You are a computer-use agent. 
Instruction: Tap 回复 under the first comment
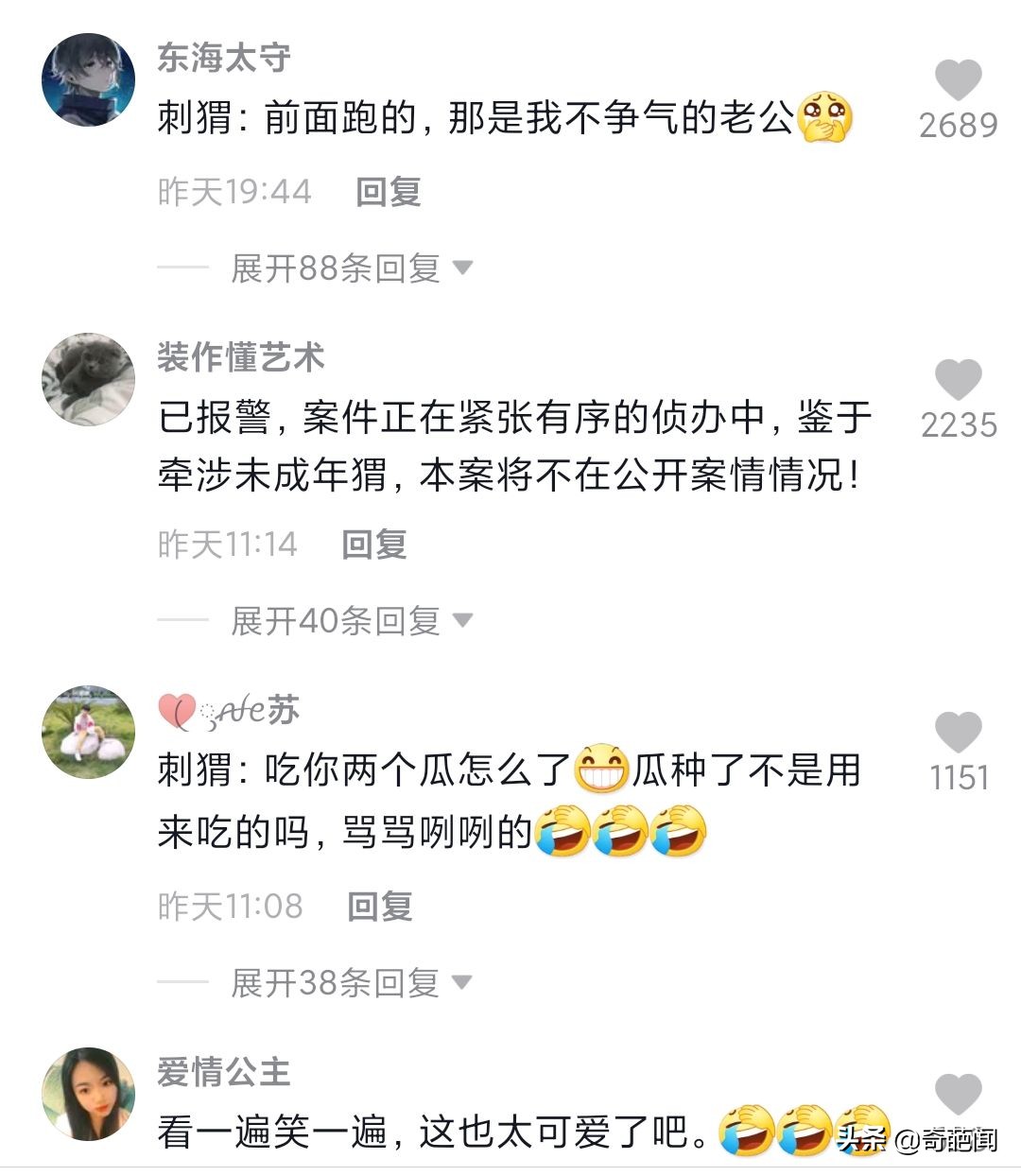(x=387, y=190)
